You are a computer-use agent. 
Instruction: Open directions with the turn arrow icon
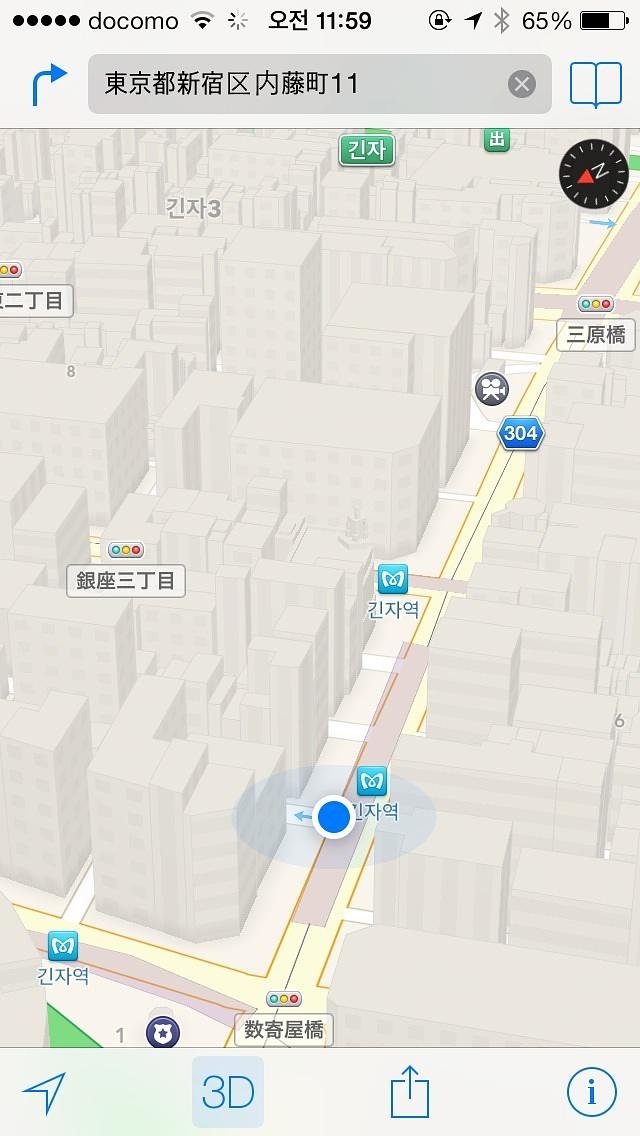coord(48,84)
